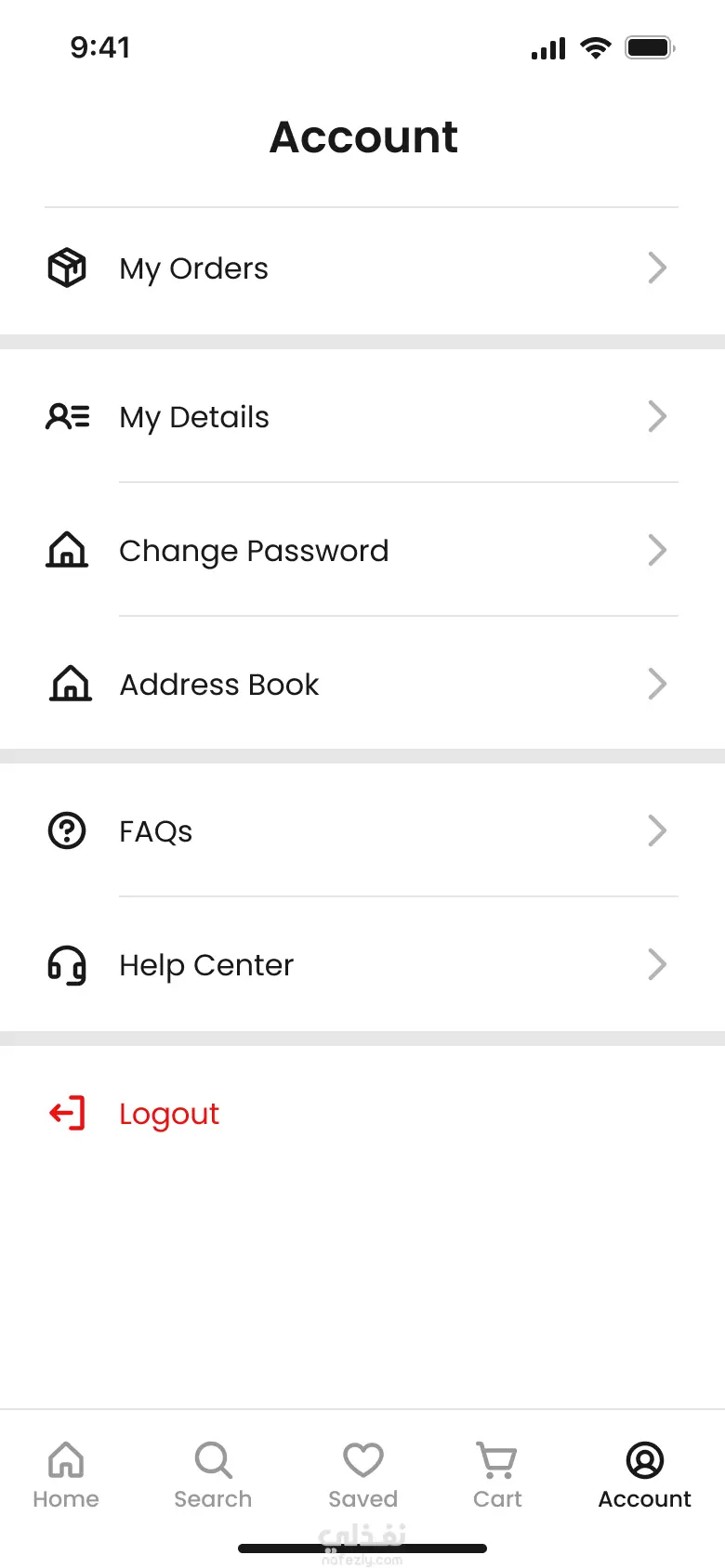Go to the Cart tab
This screenshot has width=725, height=1568.
click(497, 1474)
